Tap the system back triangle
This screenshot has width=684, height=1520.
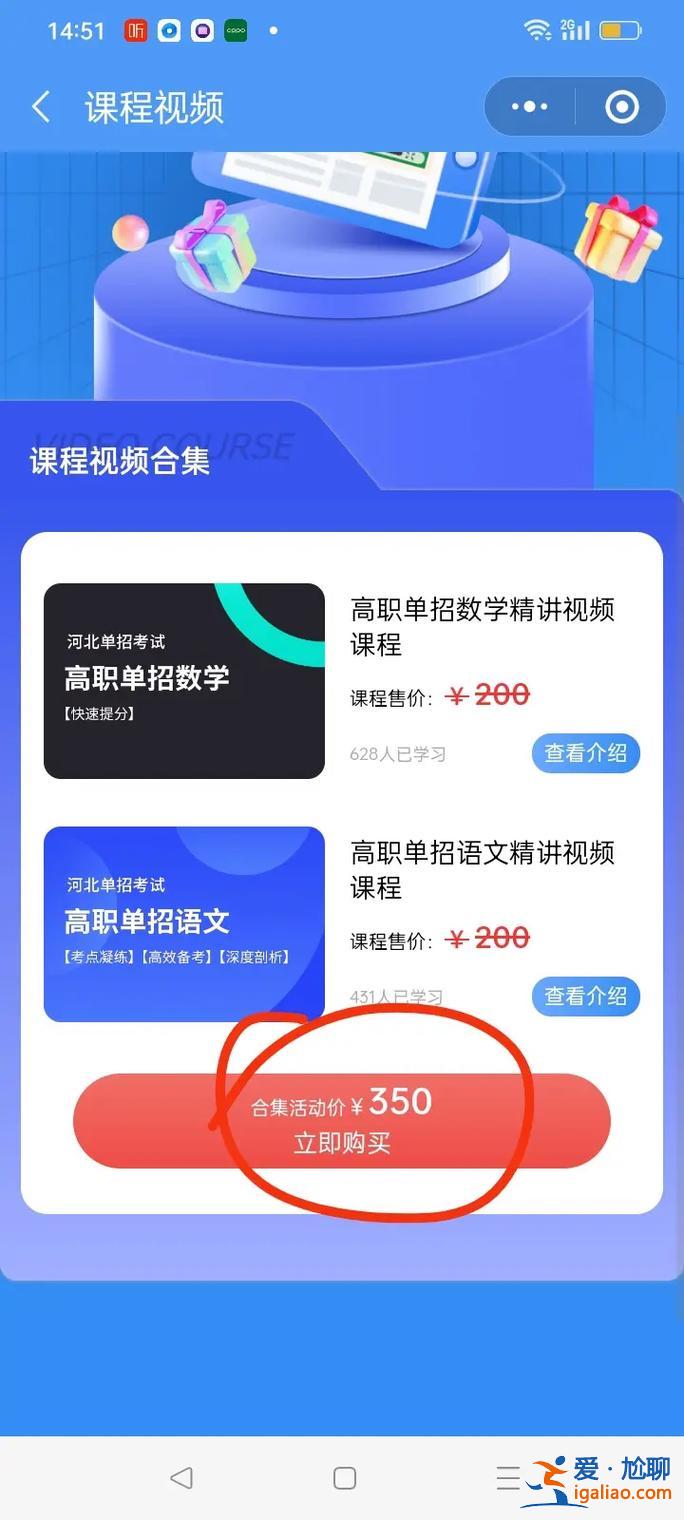[181, 1477]
